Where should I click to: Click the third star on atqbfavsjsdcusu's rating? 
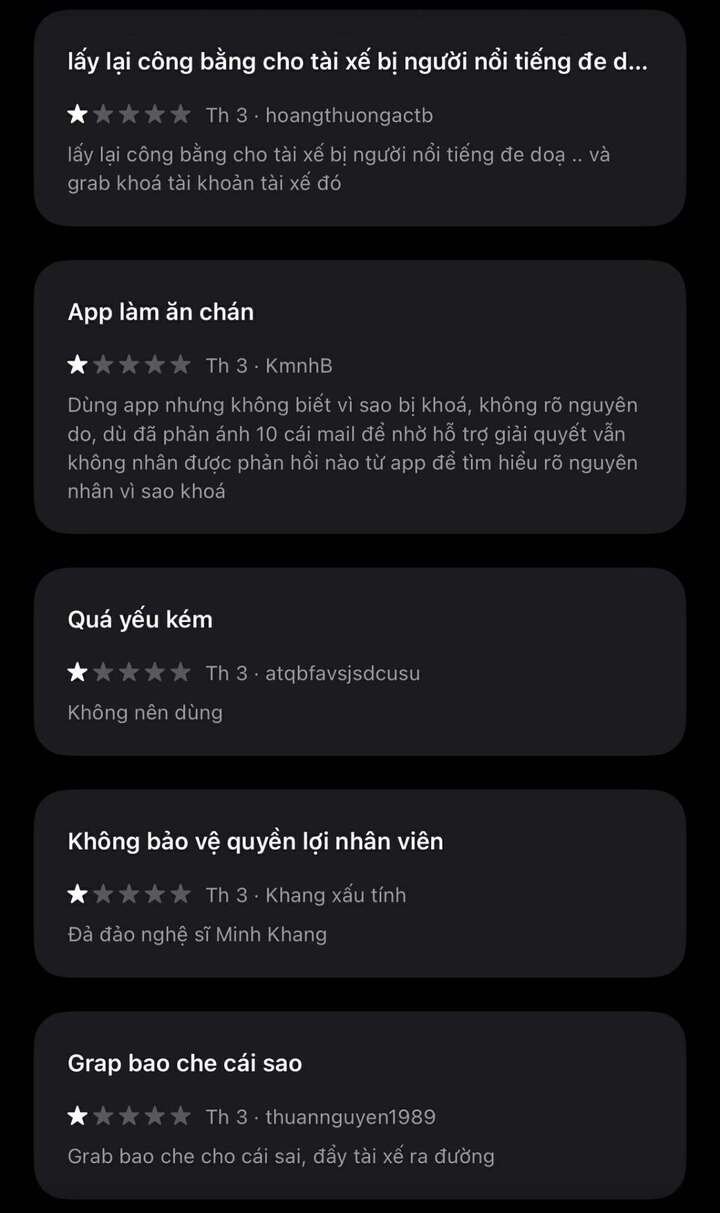[130, 672]
